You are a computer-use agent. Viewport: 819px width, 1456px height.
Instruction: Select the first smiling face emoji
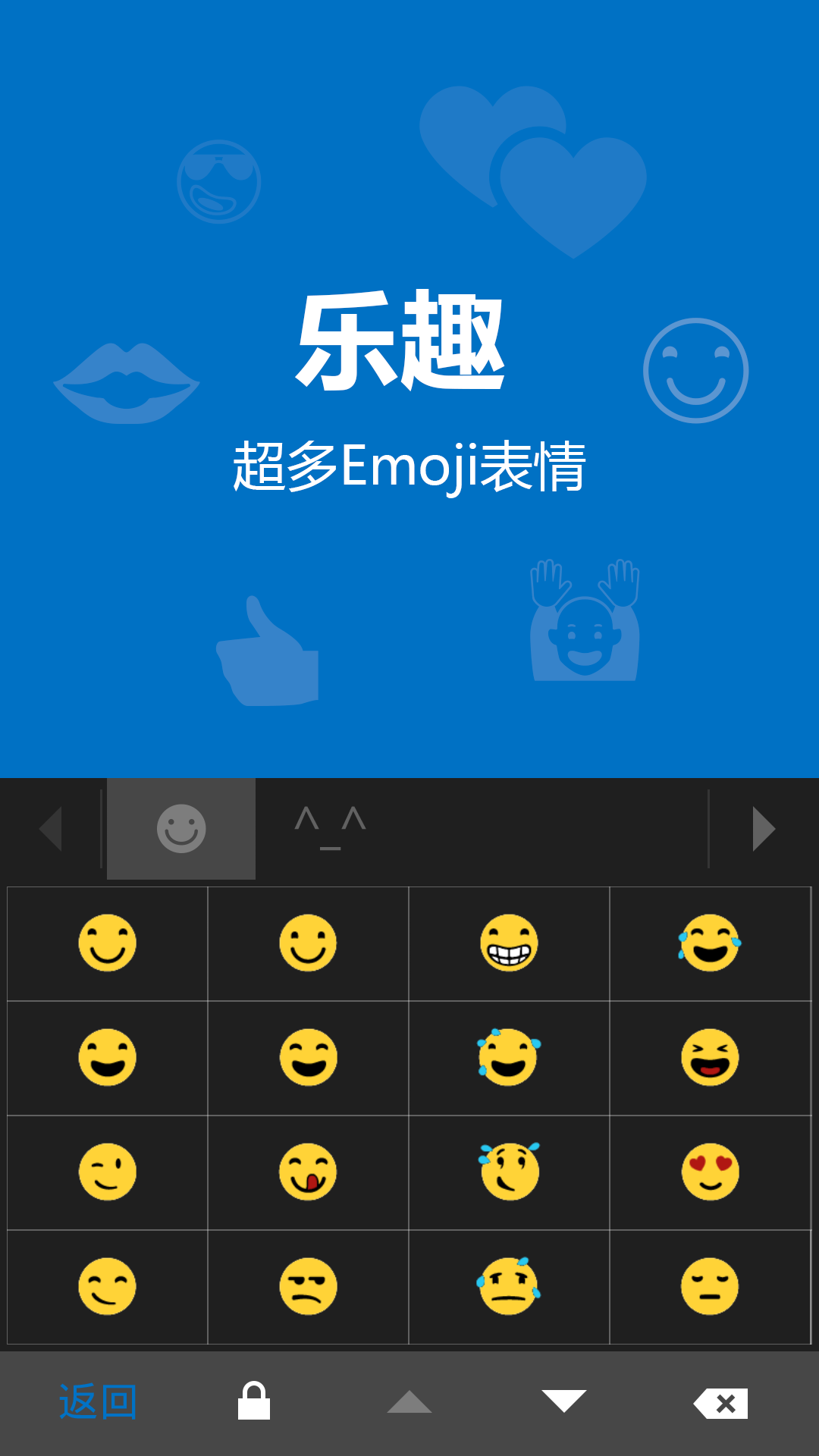[x=106, y=943]
